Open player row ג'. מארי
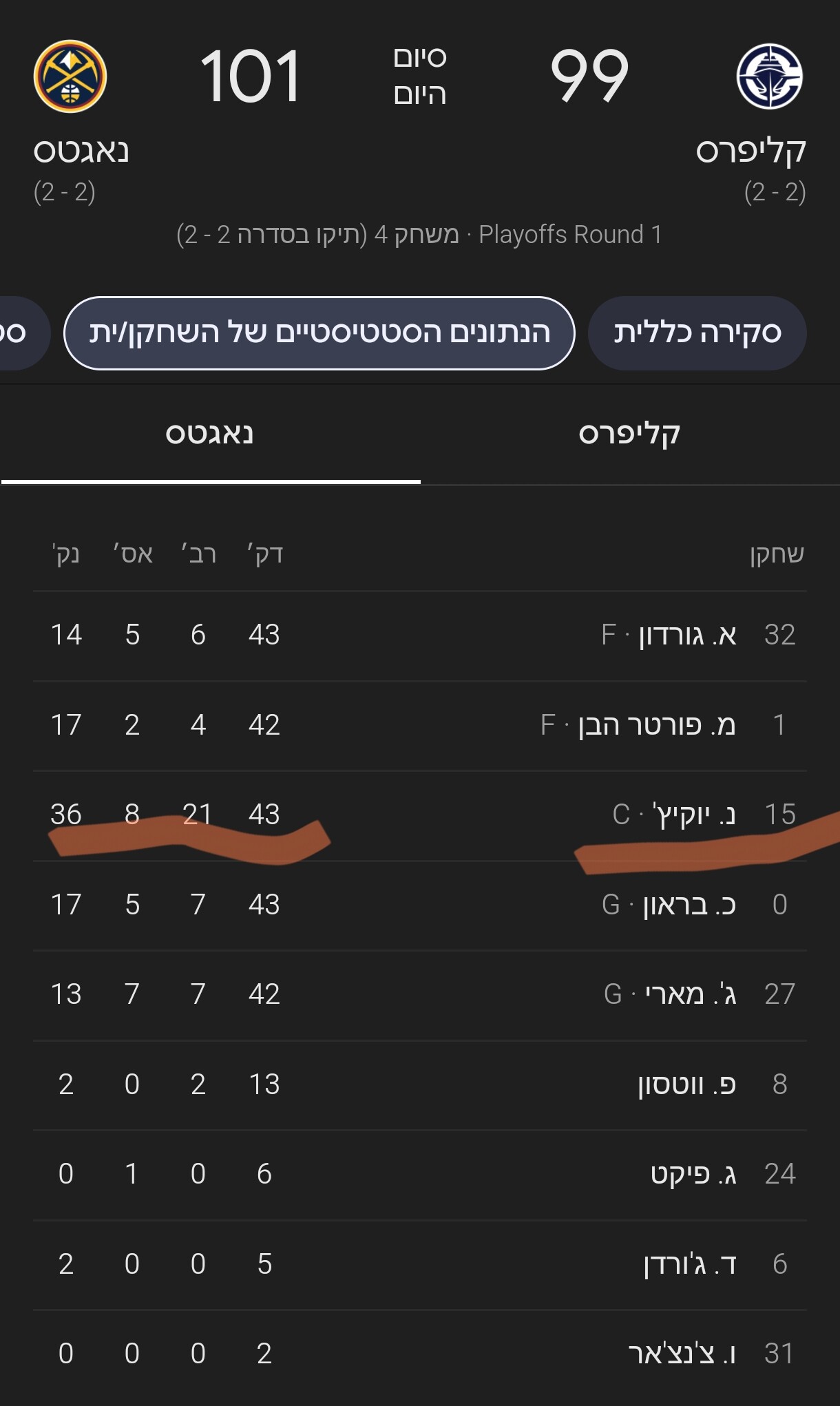This screenshot has height=1406, width=840. 420,995
